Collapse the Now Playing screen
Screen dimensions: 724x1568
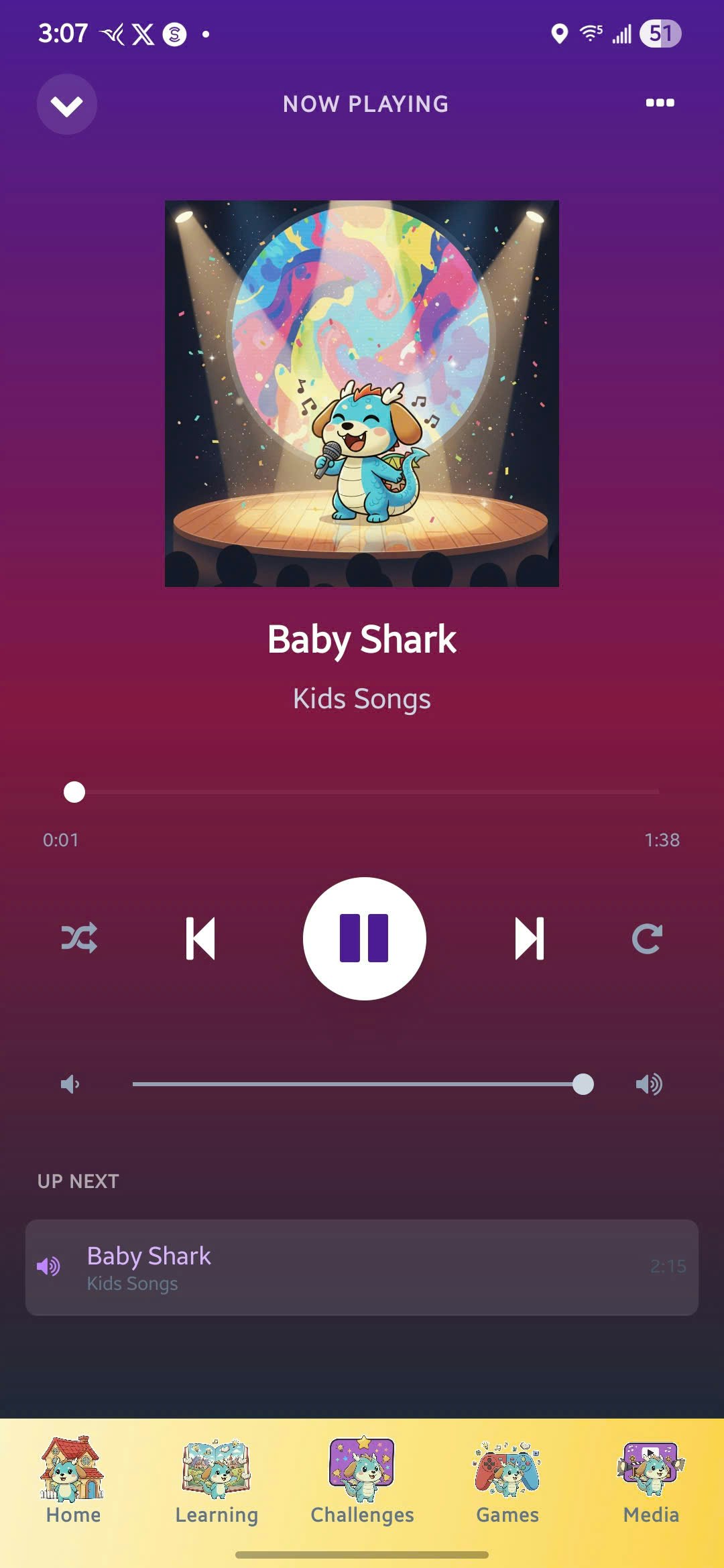coord(66,105)
